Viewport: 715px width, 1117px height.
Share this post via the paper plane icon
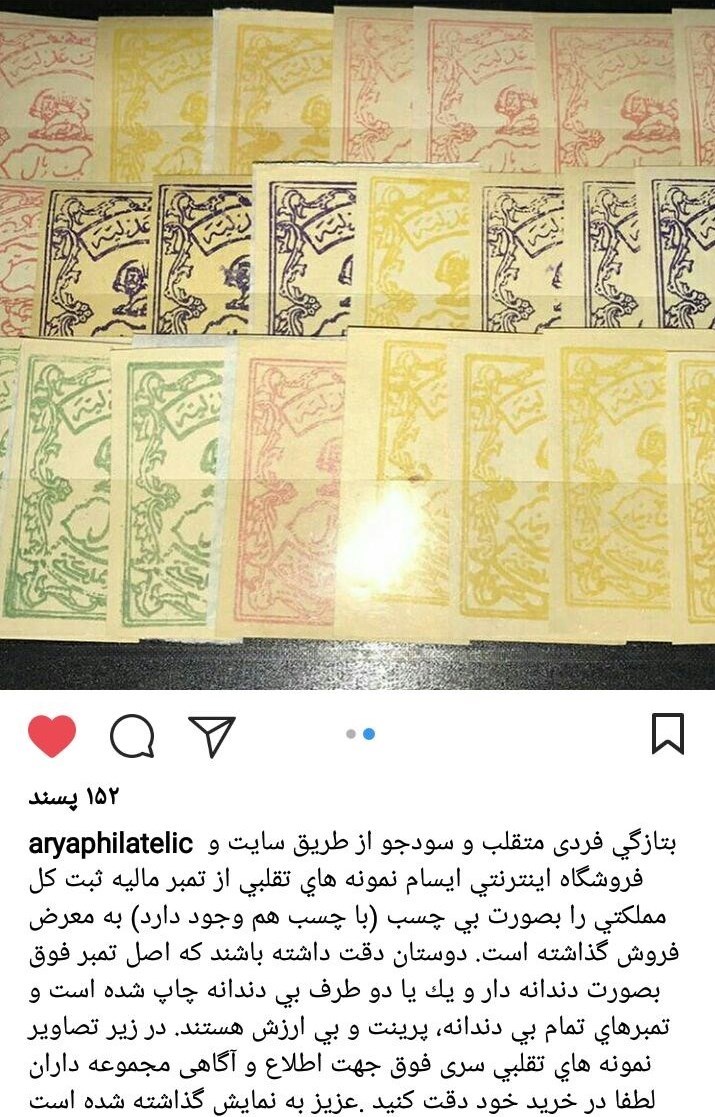(211, 736)
